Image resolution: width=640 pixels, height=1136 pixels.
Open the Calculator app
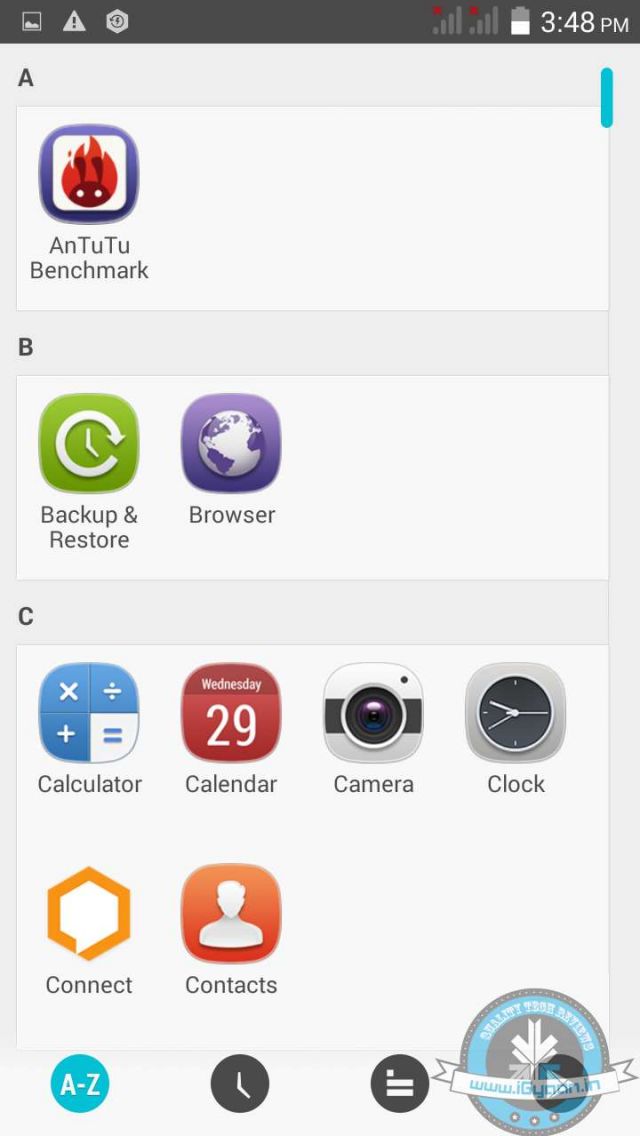click(89, 713)
